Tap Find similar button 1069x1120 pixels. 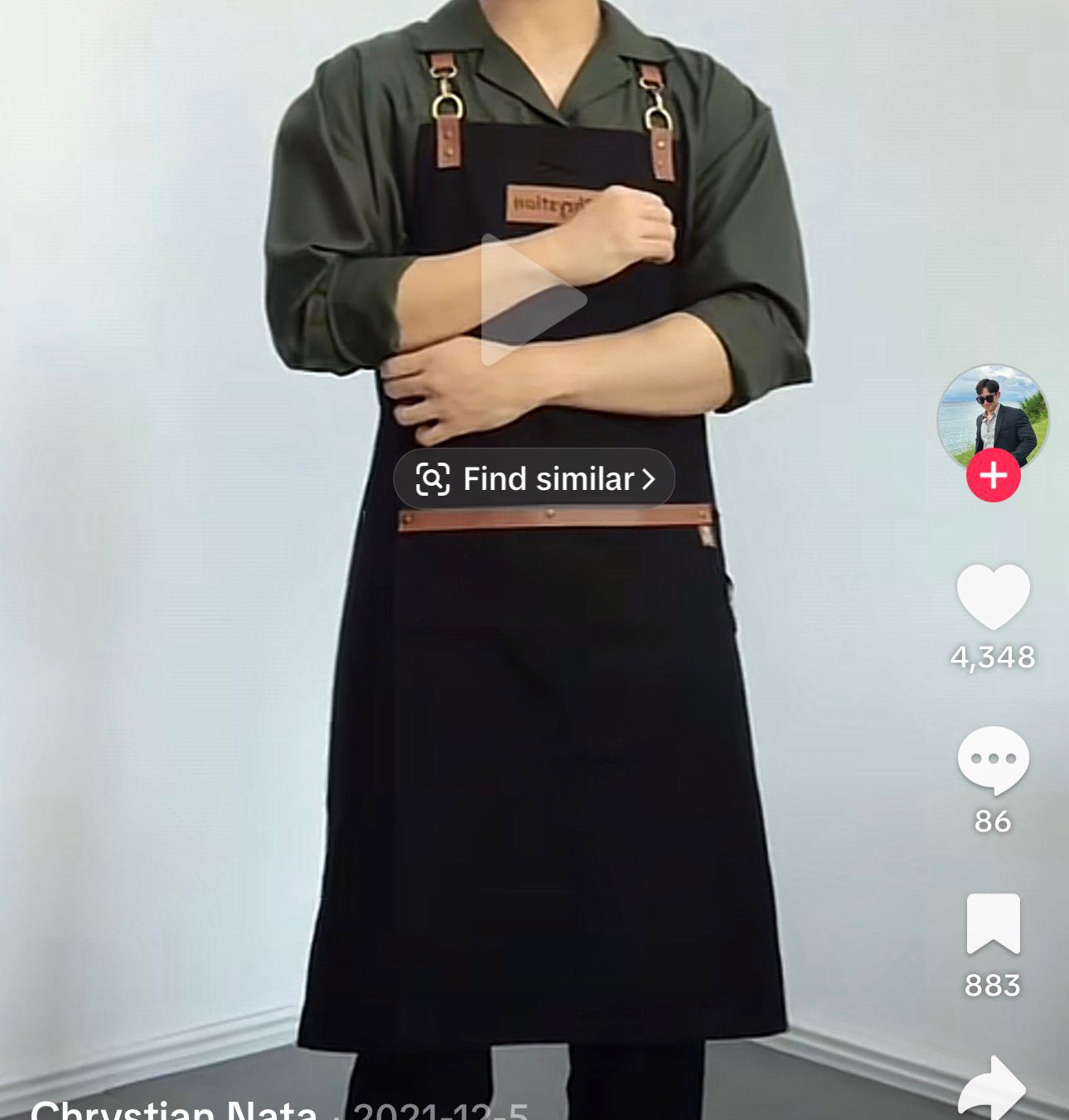click(534, 479)
